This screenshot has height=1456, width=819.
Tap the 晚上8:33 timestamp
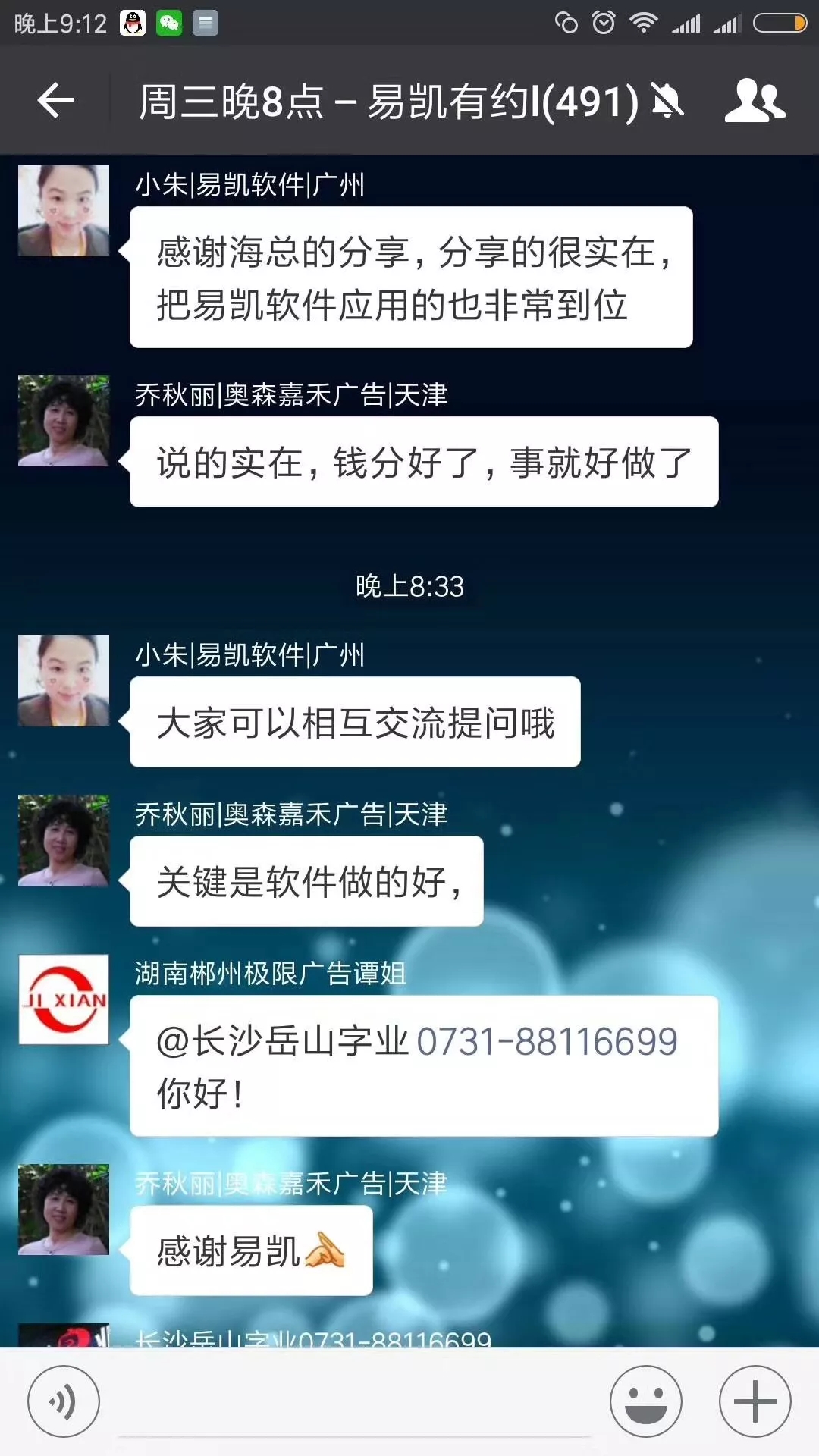[409, 585]
